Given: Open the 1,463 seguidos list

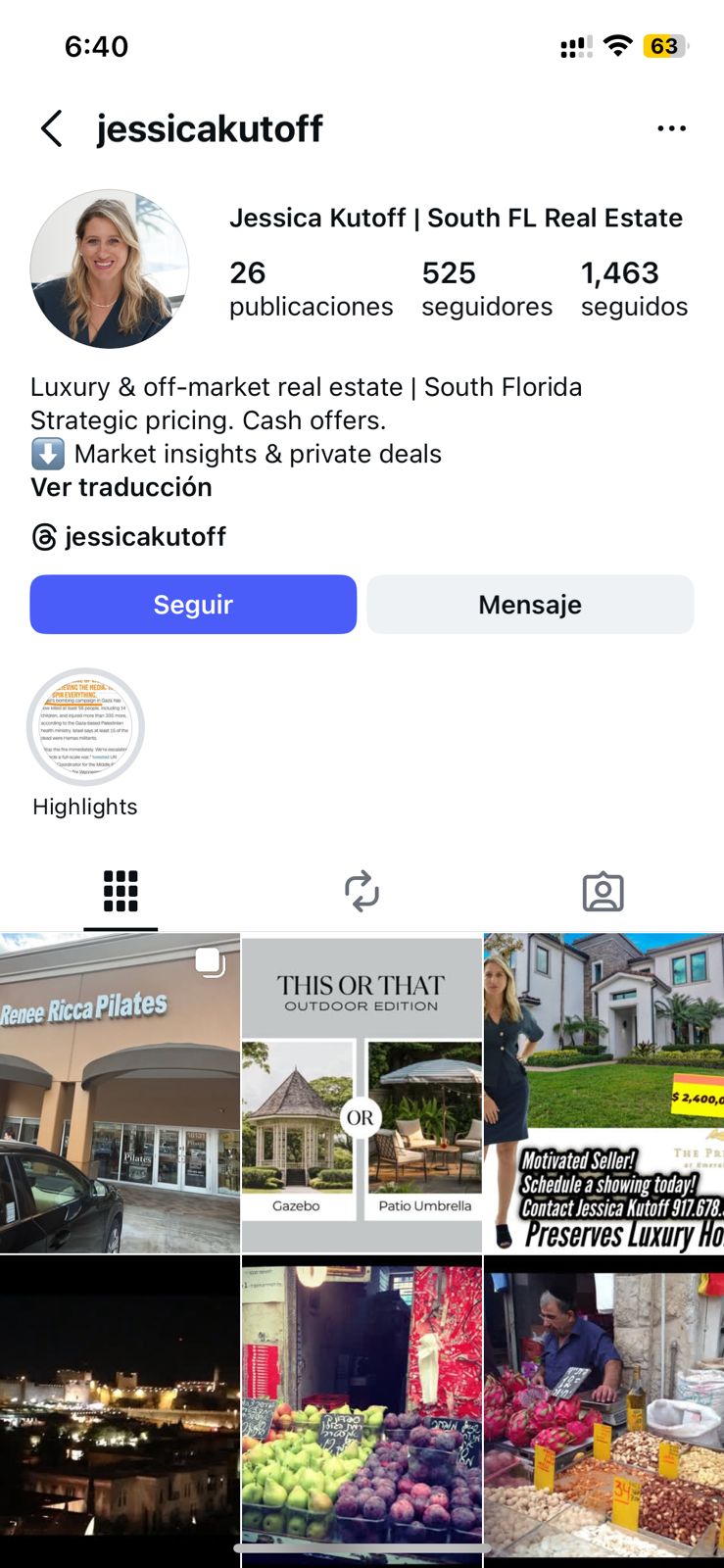Looking at the screenshot, I should [x=634, y=287].
